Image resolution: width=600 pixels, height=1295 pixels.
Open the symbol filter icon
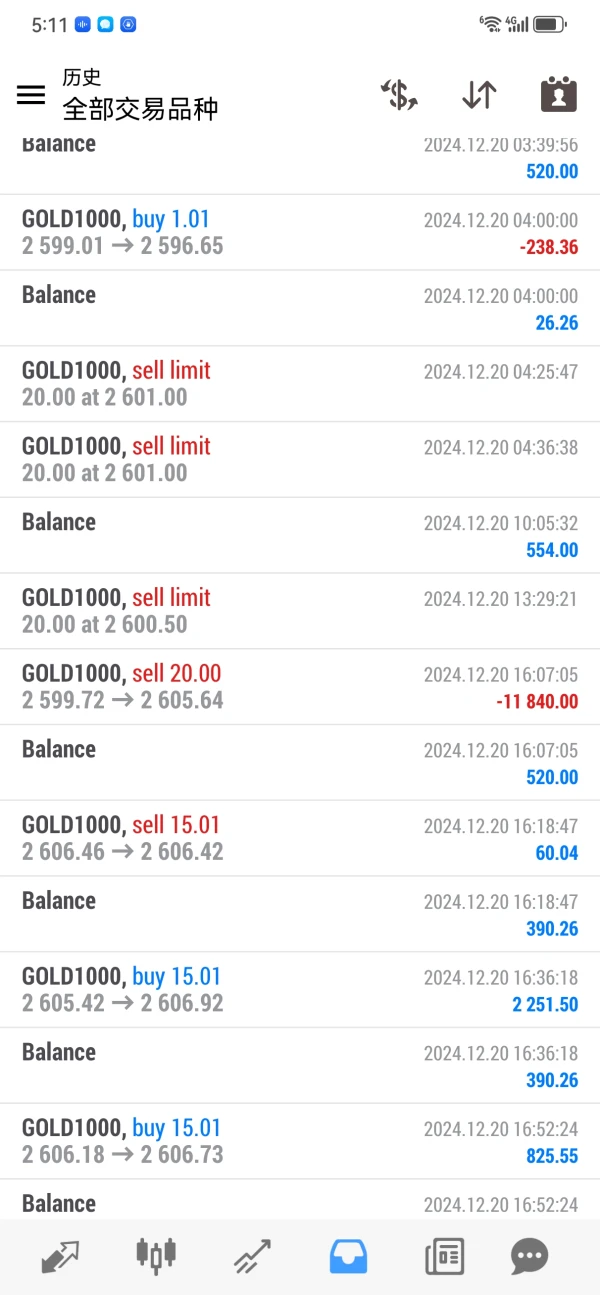pyautogui.click(x=399, y=95)
